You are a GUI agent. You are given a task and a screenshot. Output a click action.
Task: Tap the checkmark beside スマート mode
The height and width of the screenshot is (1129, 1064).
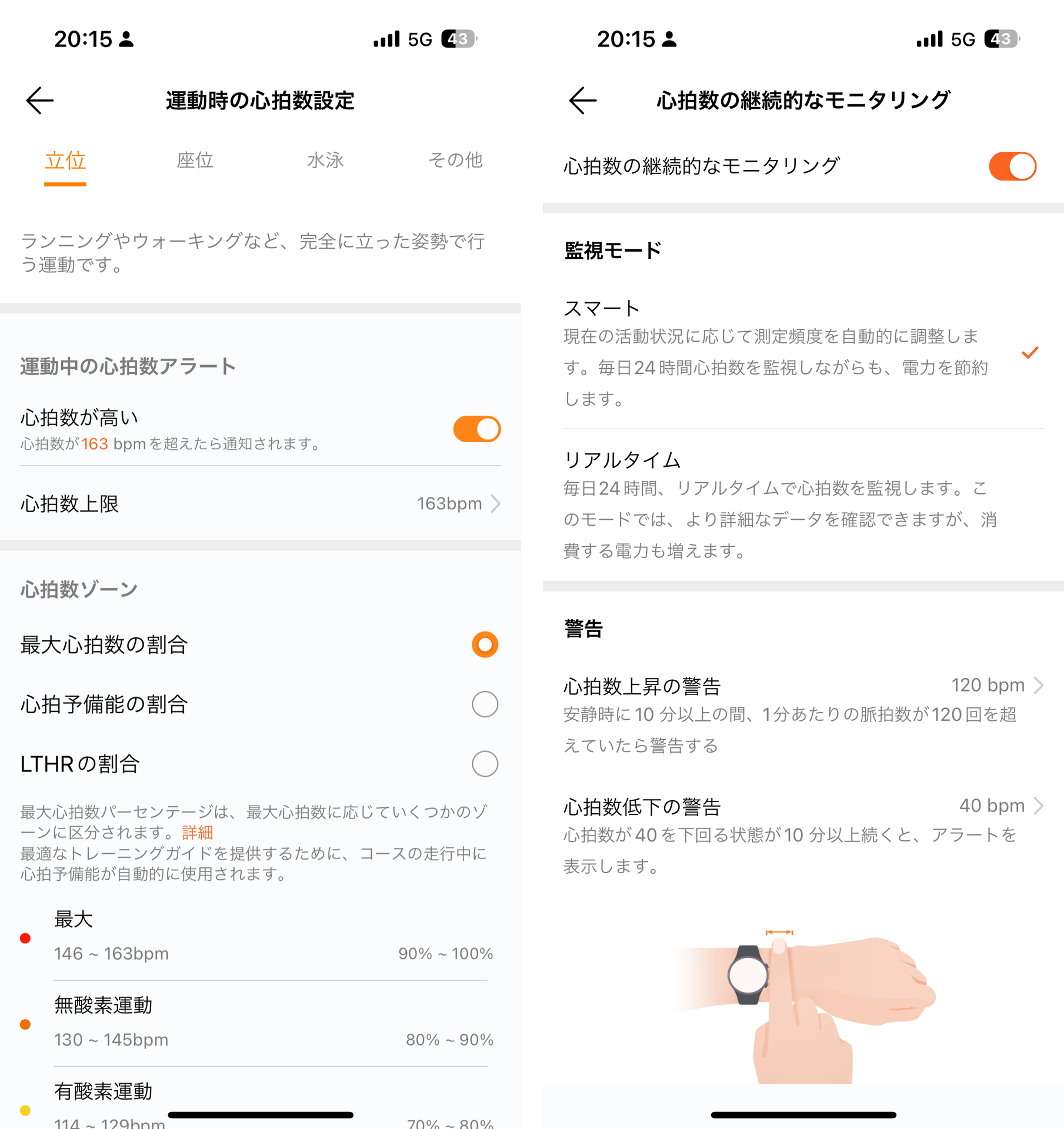[x=1030, y=353]
